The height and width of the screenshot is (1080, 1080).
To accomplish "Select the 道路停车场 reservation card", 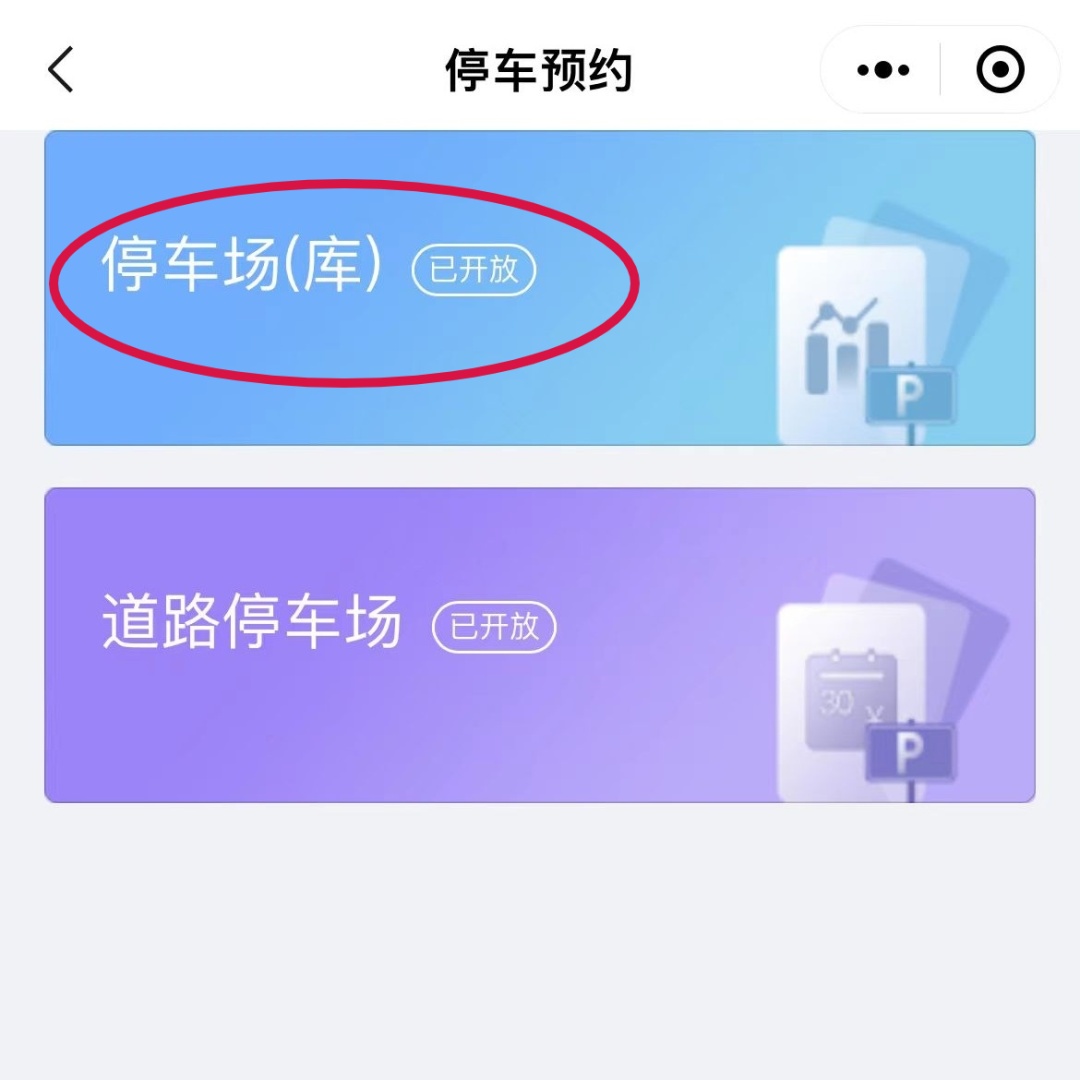I will tap(540, 645).
